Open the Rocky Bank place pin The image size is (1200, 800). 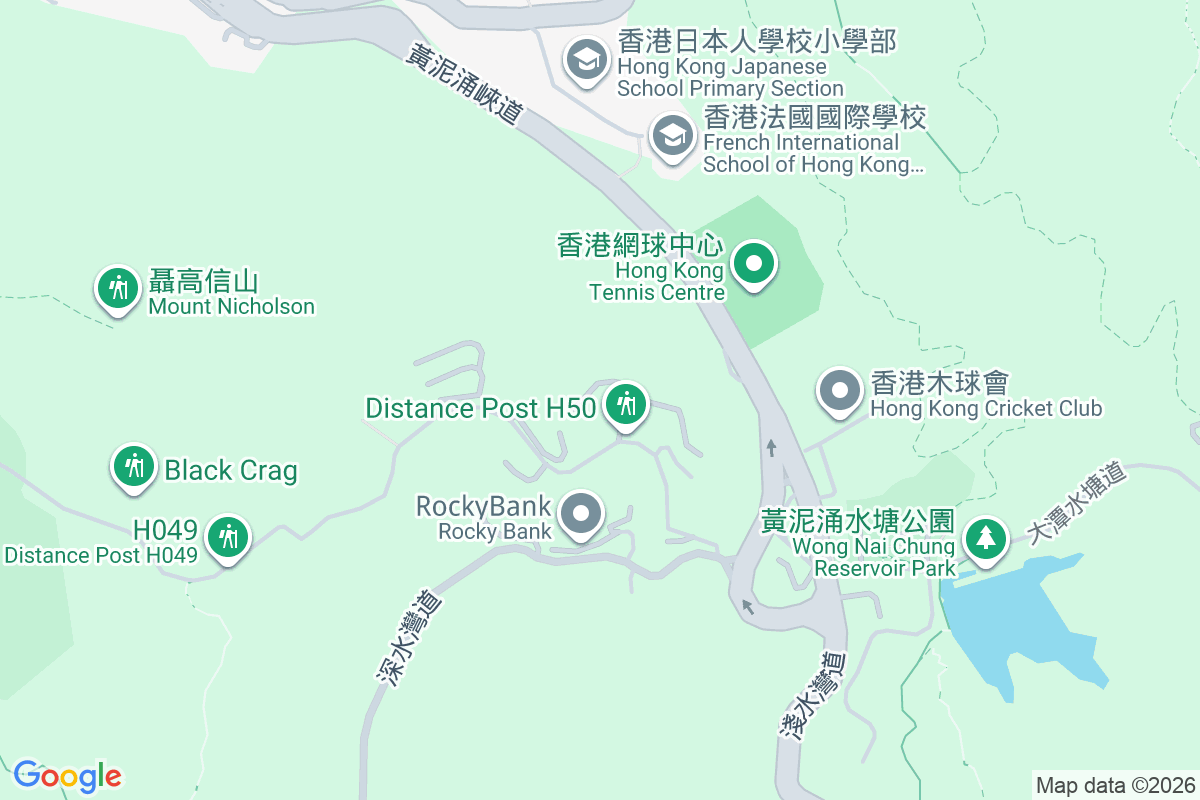tap(581, 514)
